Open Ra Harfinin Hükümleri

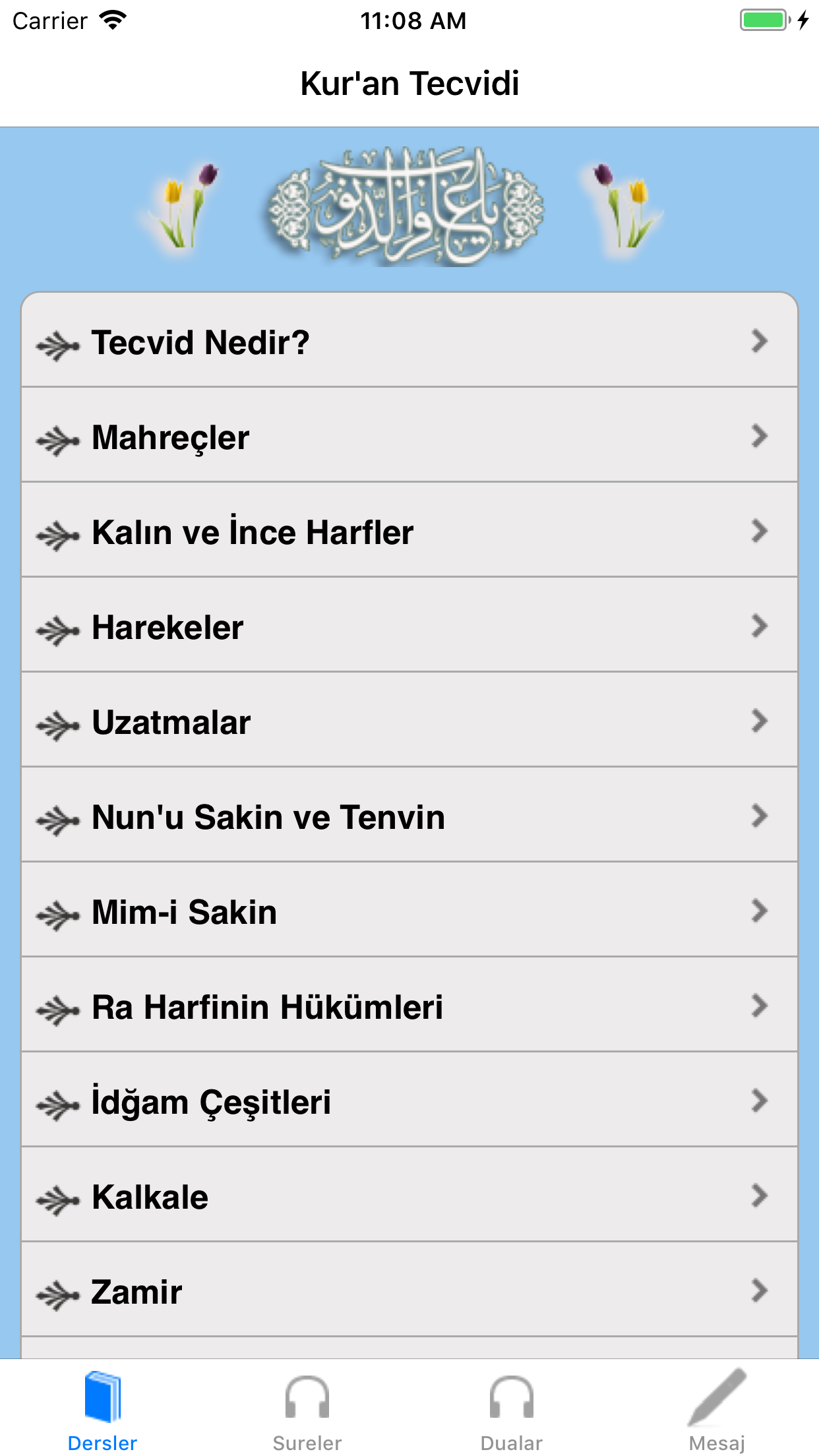[x=409, y=1006]
